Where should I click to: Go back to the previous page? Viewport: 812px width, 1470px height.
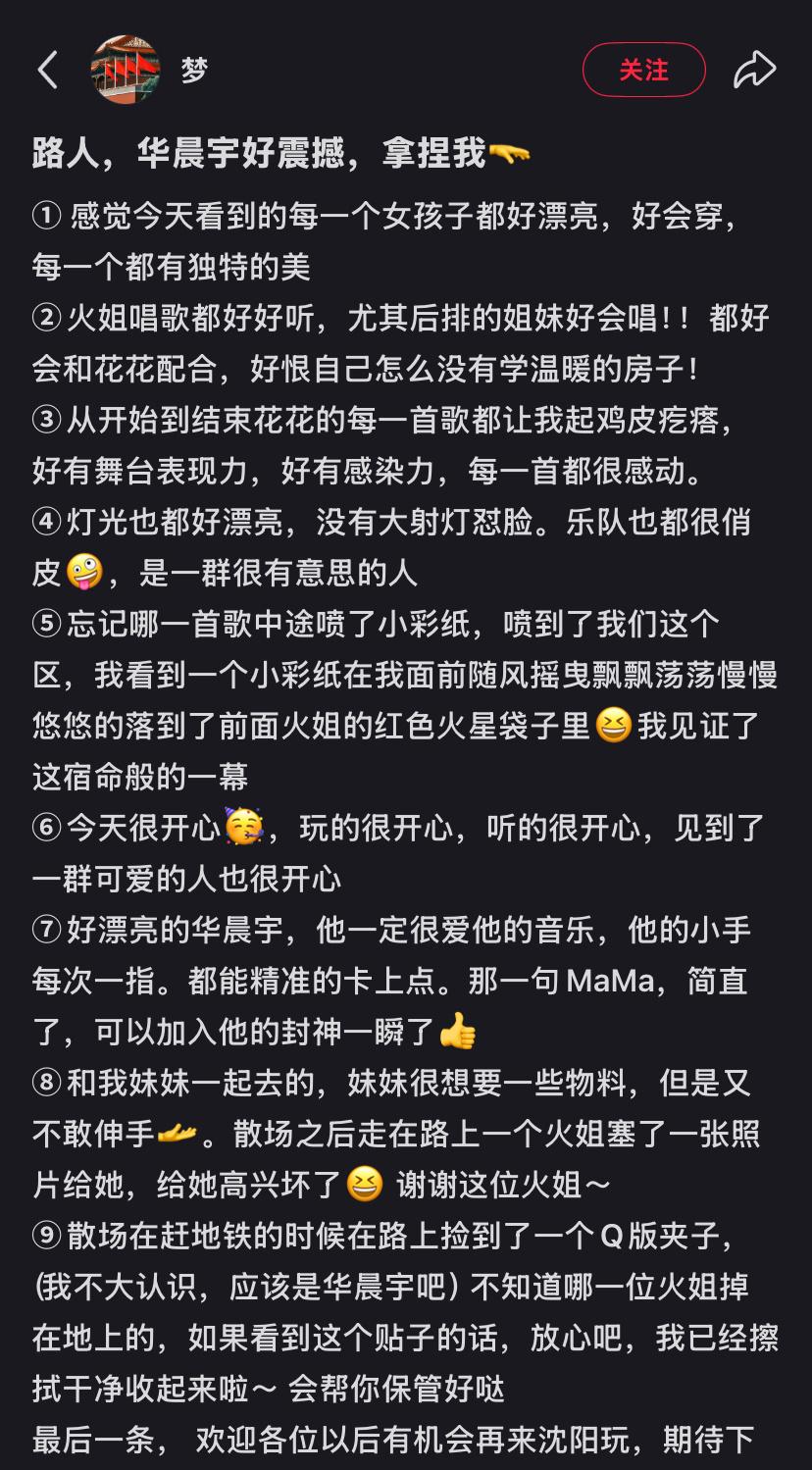click(x=47, y=70)
